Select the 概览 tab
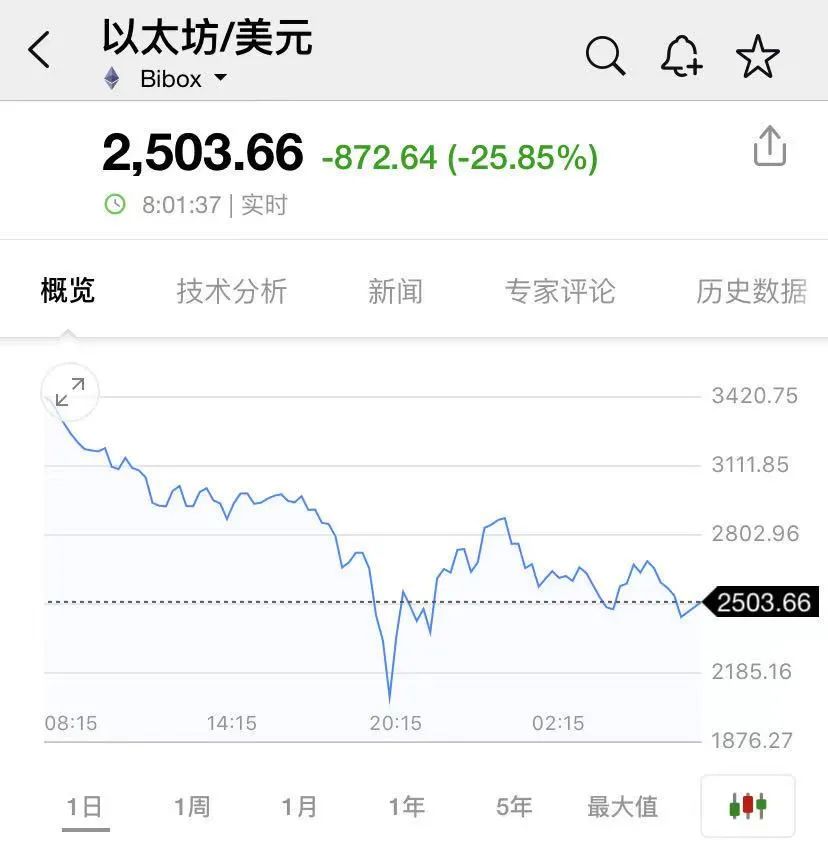Screen dimensions: 828x856 68,291
